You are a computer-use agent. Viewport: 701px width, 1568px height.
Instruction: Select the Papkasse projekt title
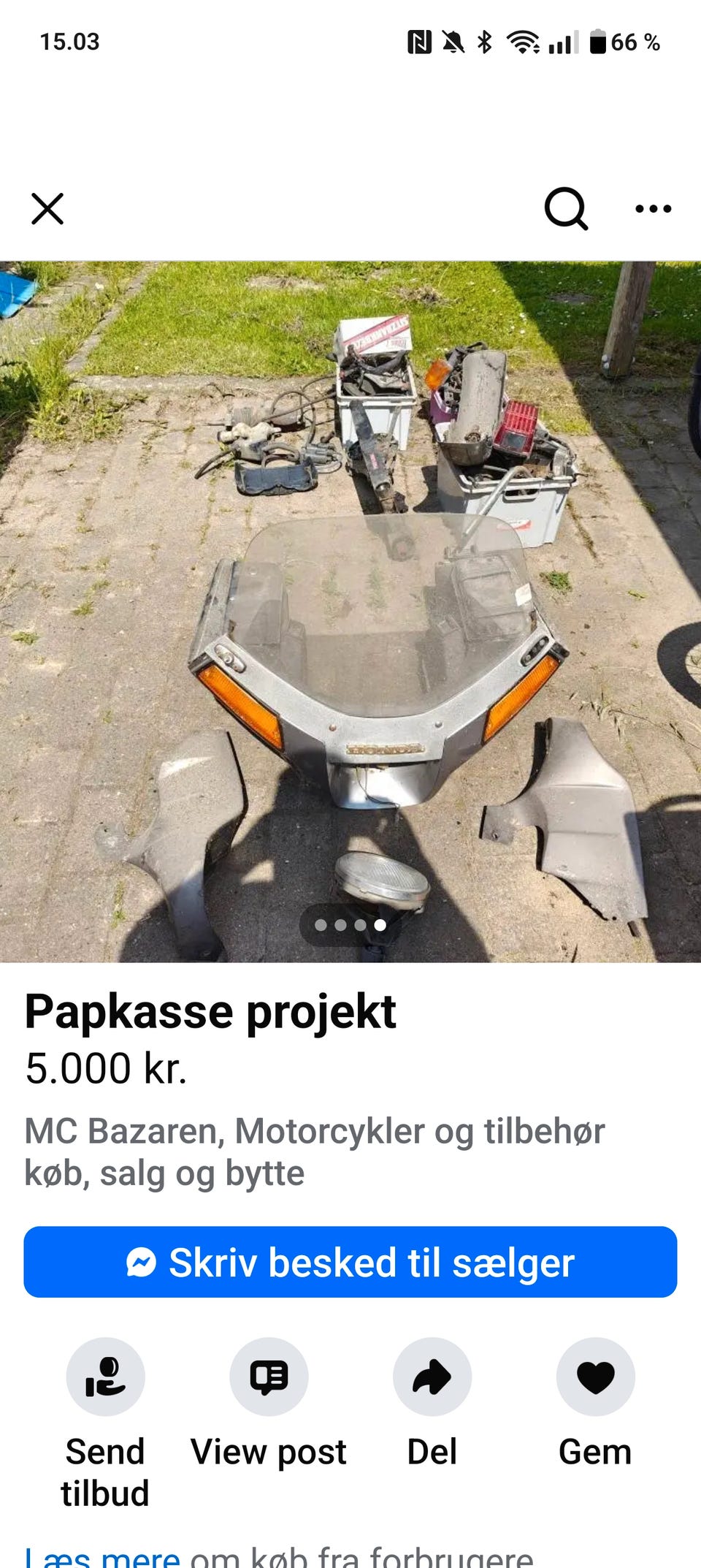[211, 1013]
